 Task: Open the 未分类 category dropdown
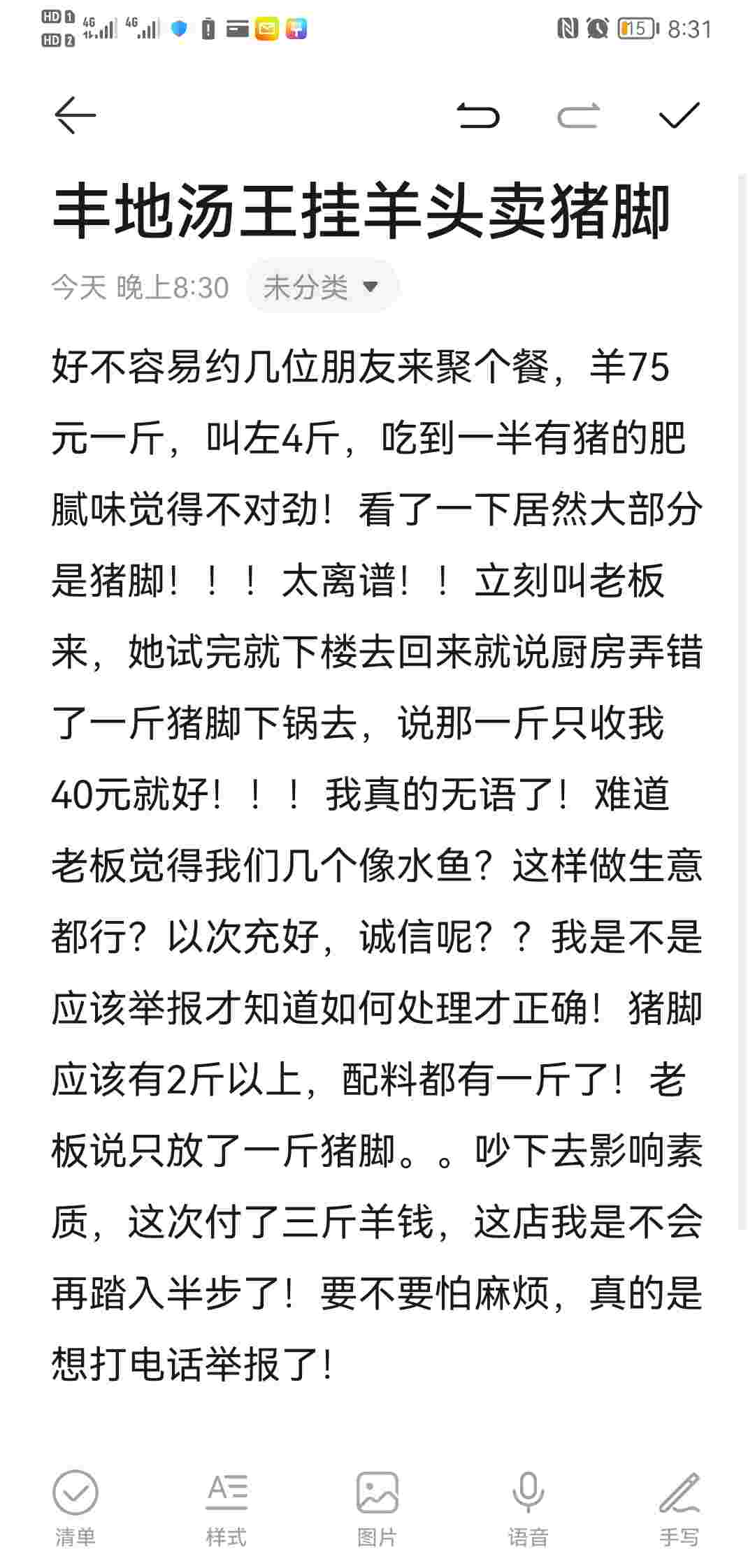point(322,286)
